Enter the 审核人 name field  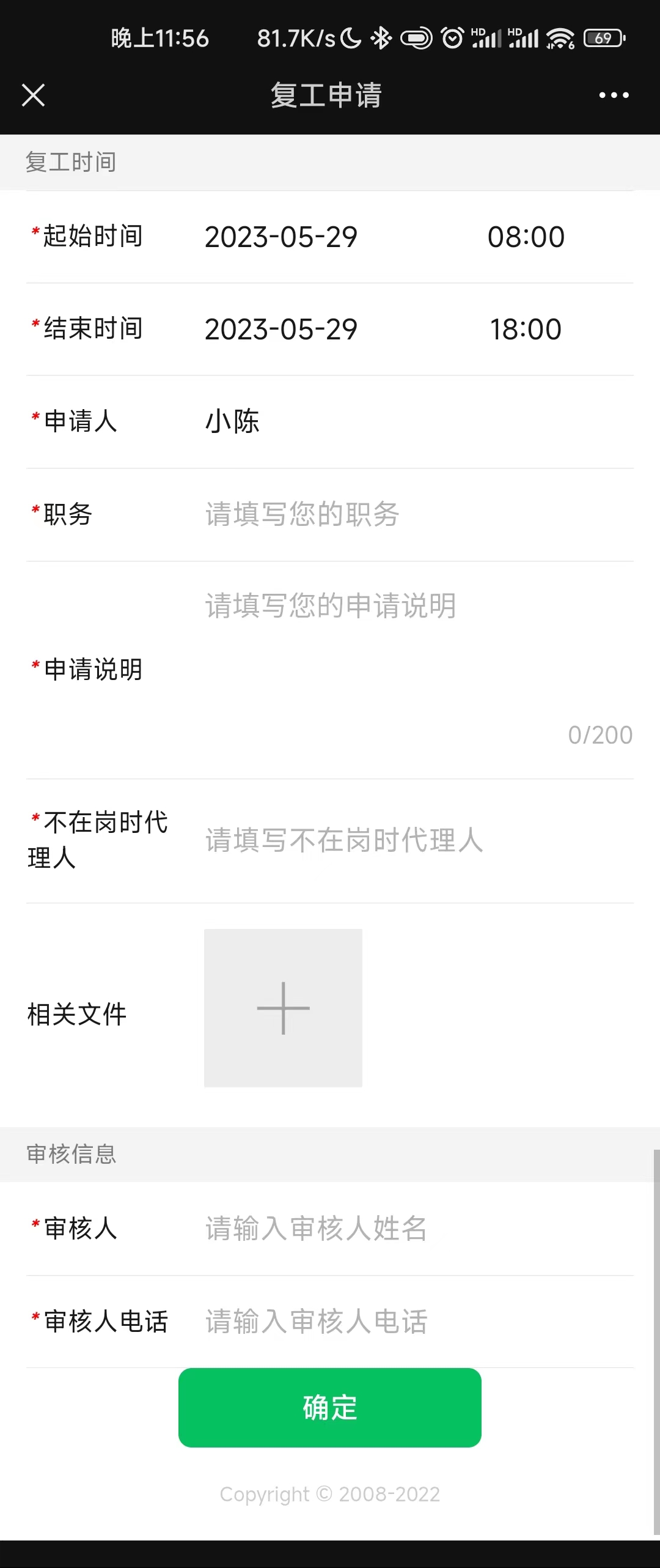tap(416, 1229)
